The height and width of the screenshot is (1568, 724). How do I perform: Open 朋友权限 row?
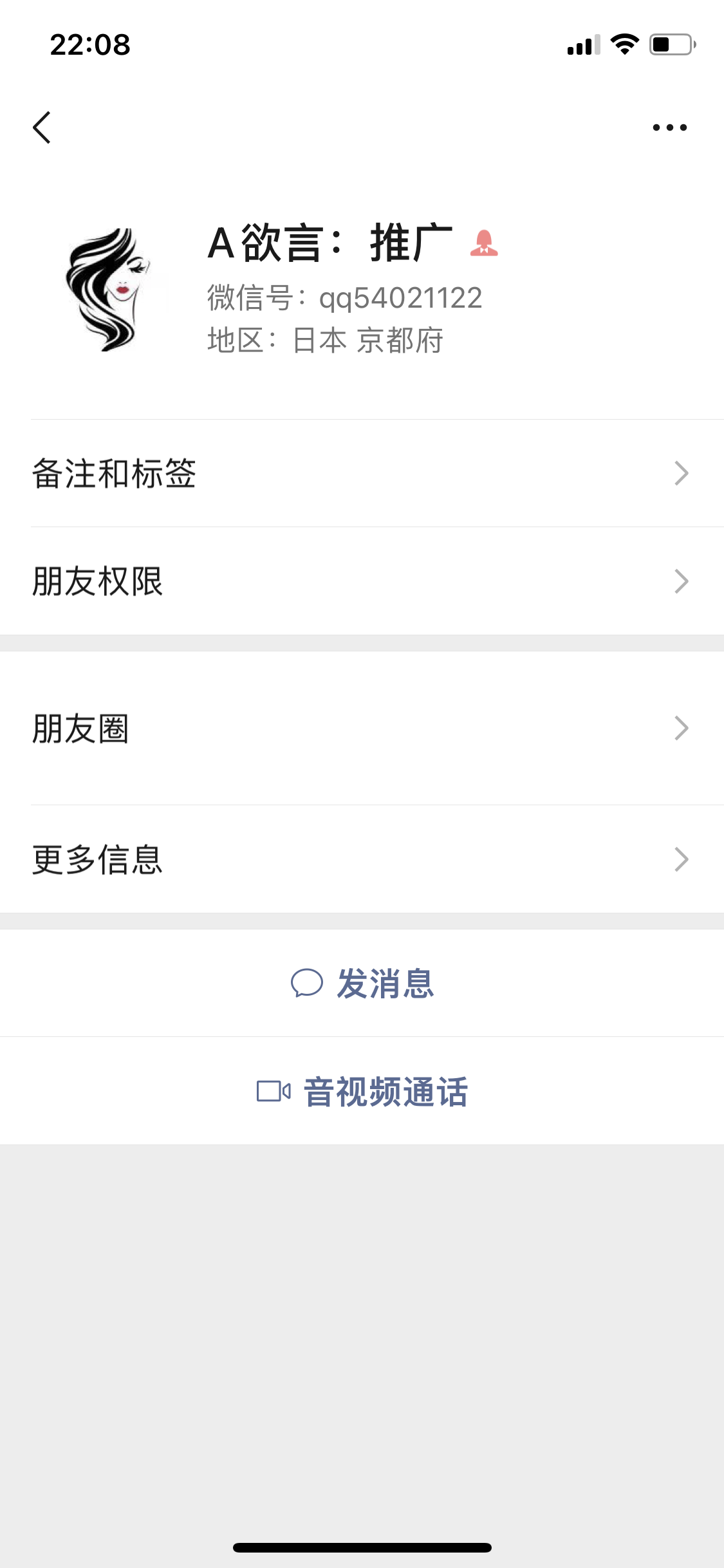click(x=362, y=581)
